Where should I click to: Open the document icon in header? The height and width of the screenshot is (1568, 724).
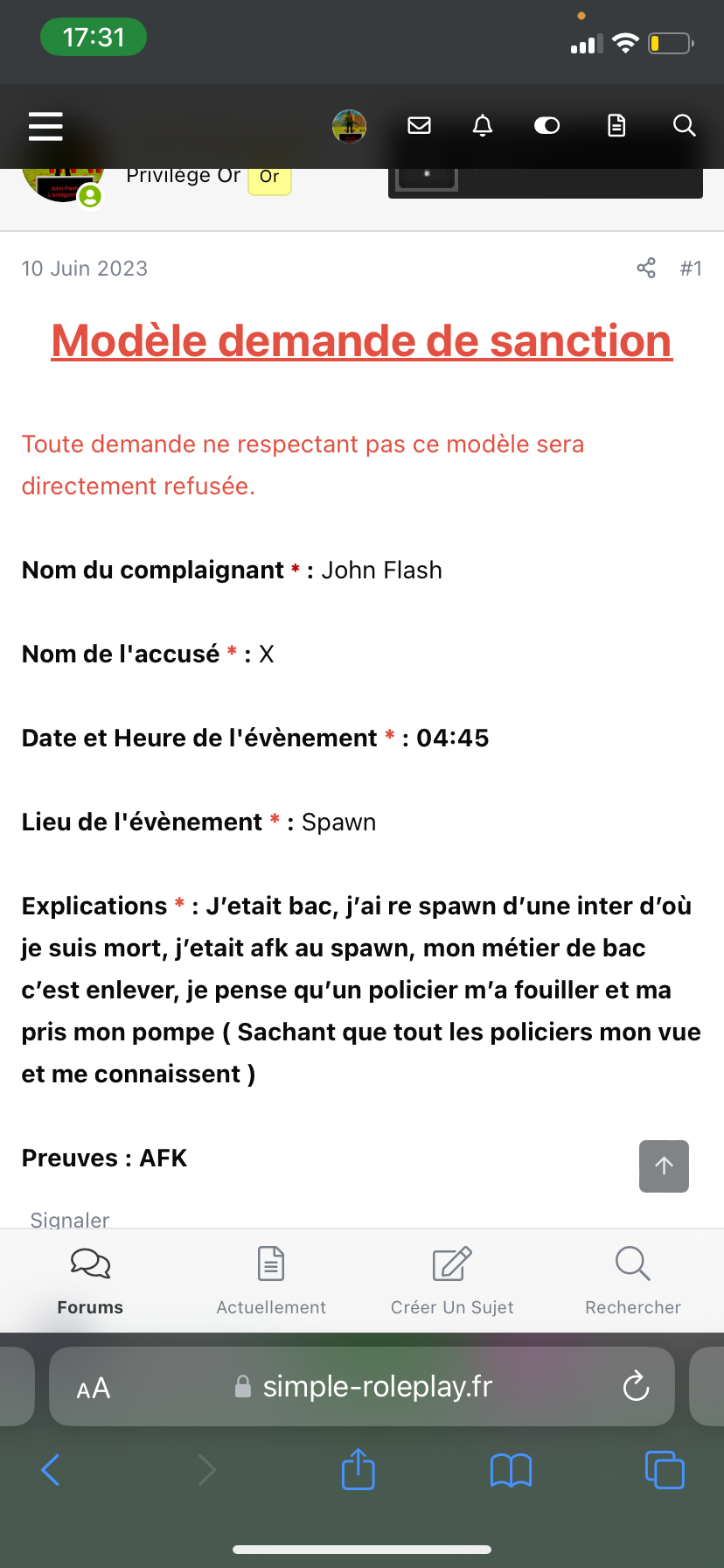pyautogui.click(x=616, y=126)
